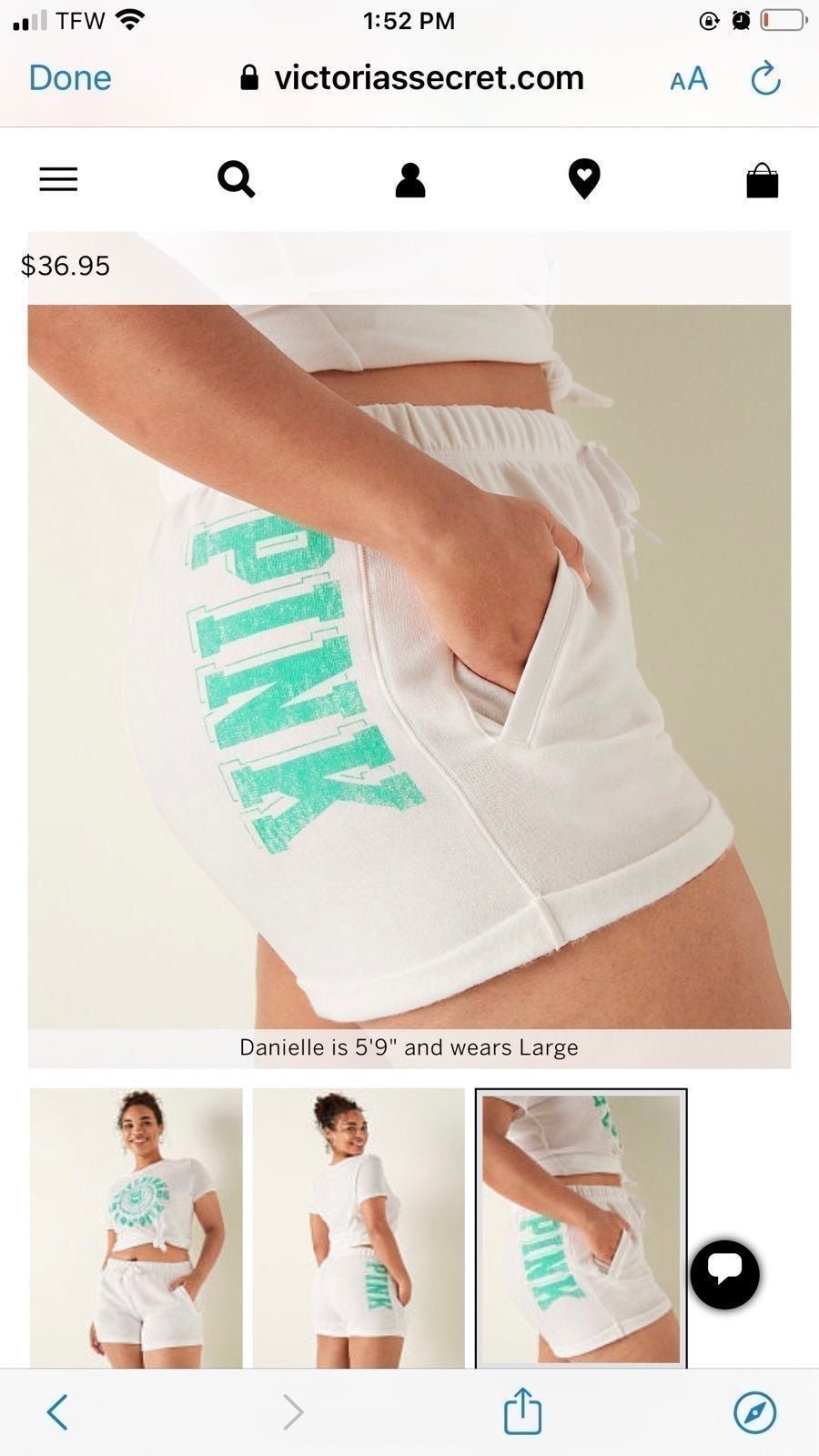The width and height of the screenshot is (819, 1456).
Task: Open the AA text size options
Action: 689,79
